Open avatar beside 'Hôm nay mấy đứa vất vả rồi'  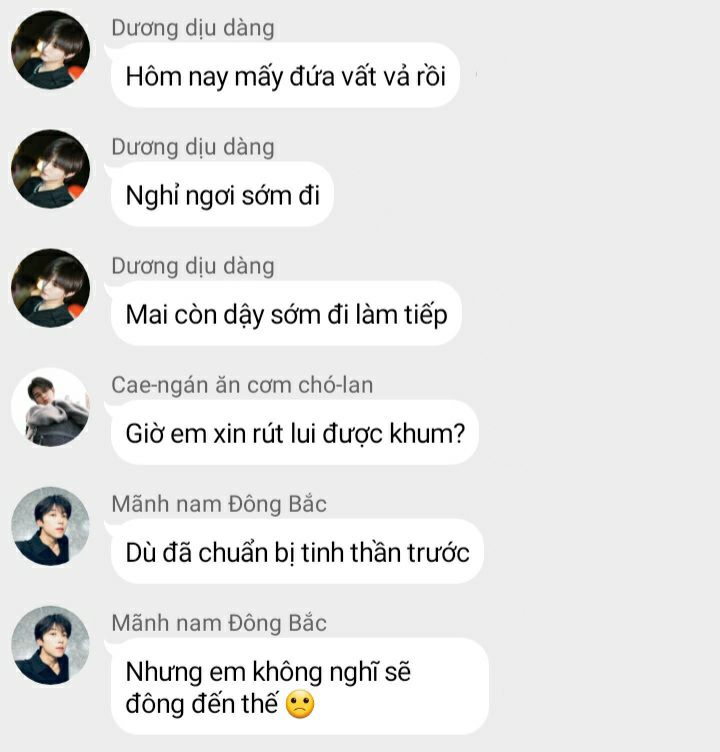coord(50,50)
